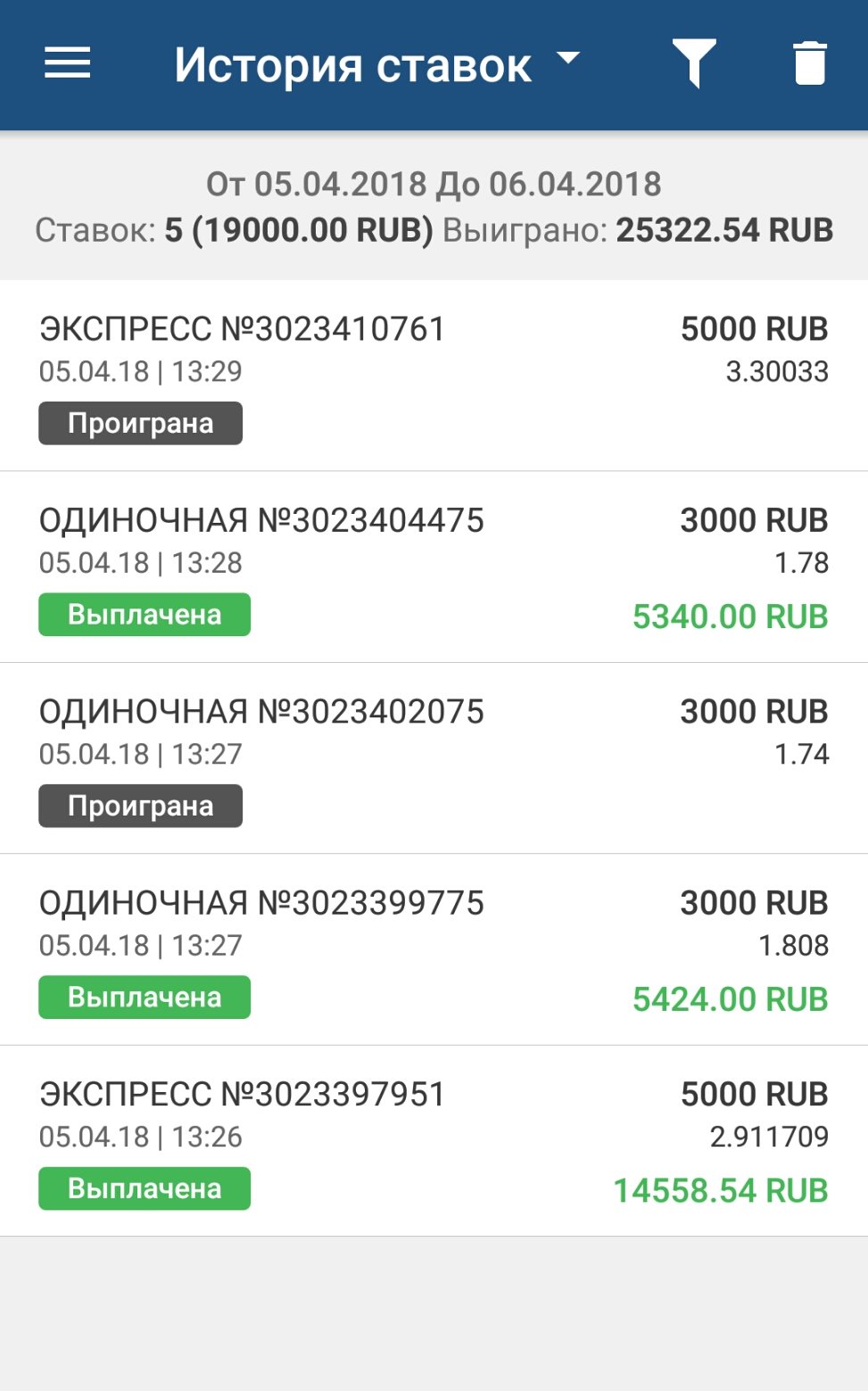Open the hamburger navigation menu

68,63
